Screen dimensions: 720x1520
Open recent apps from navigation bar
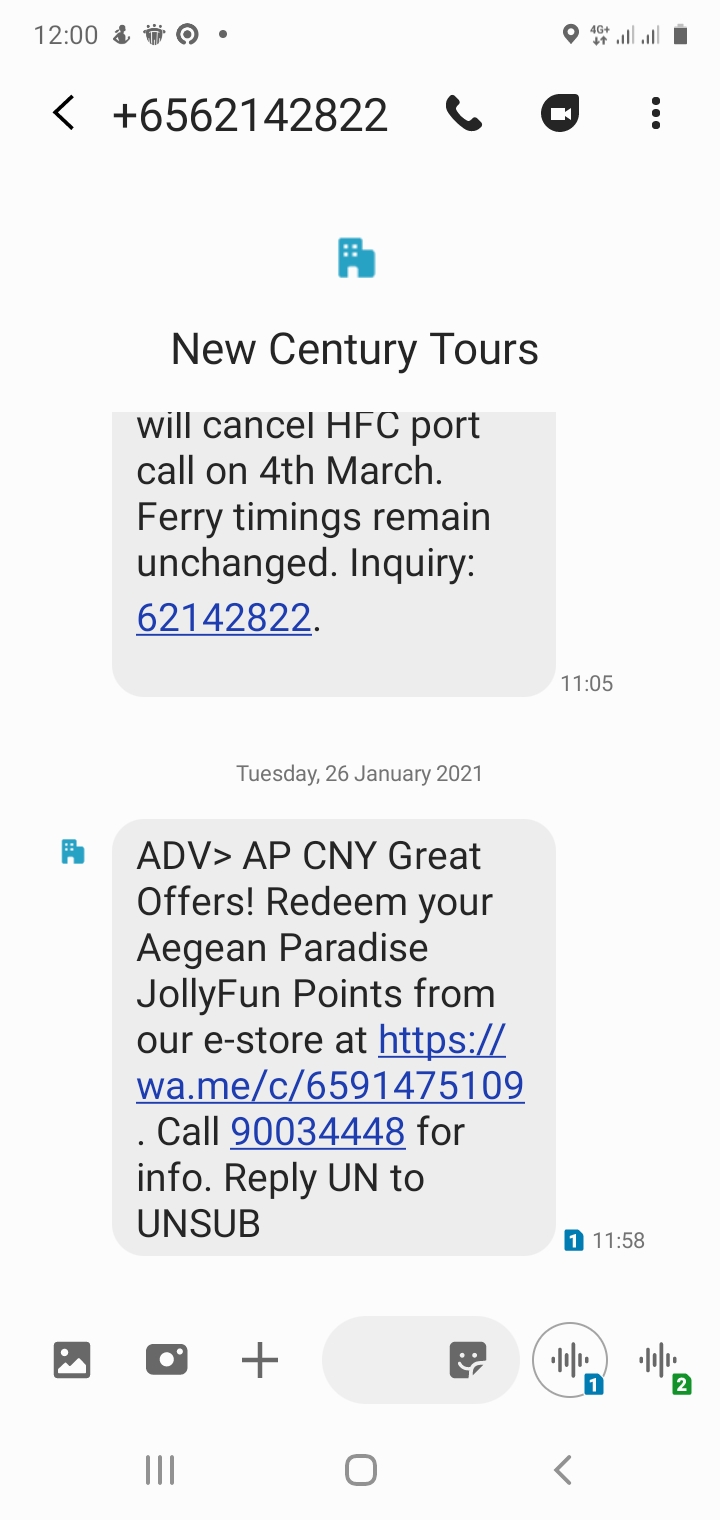[x=160, y=1470]
